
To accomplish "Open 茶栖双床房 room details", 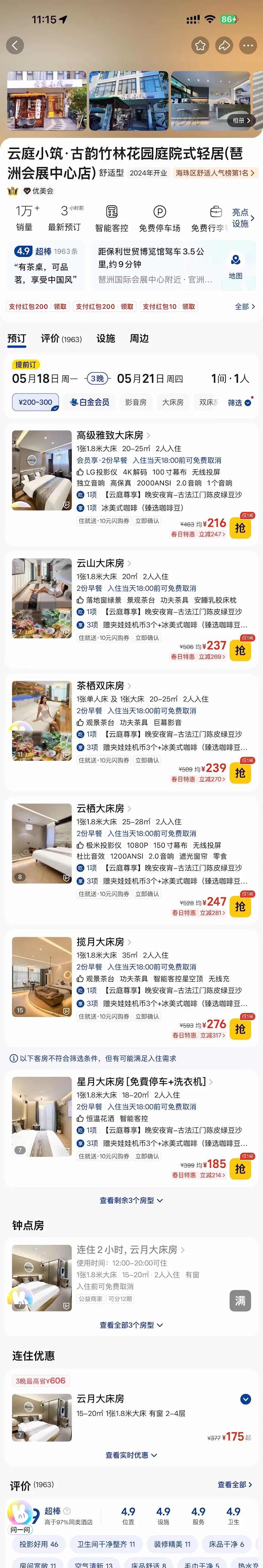I will pos(101,685).
